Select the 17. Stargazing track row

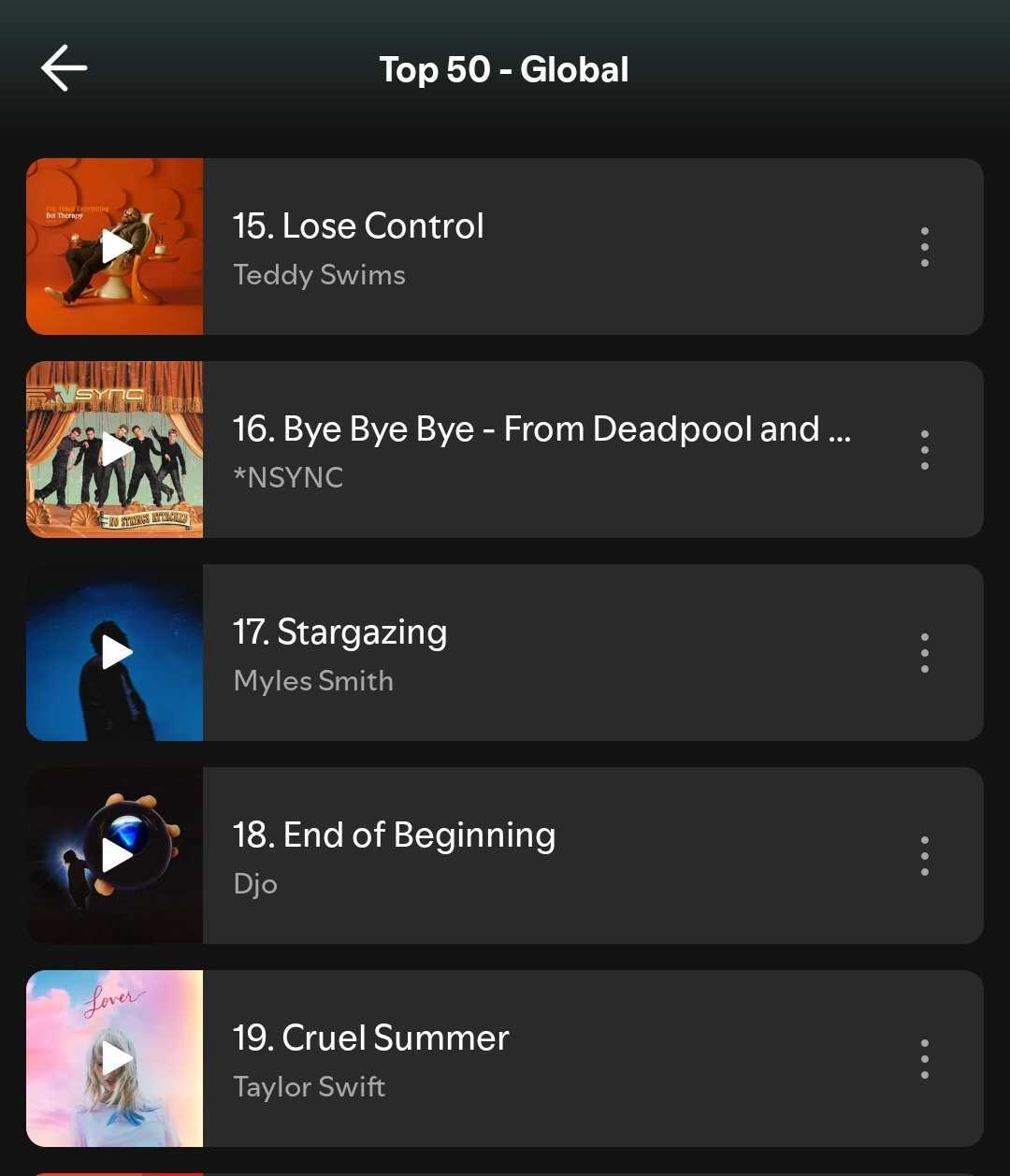(542, 653)
